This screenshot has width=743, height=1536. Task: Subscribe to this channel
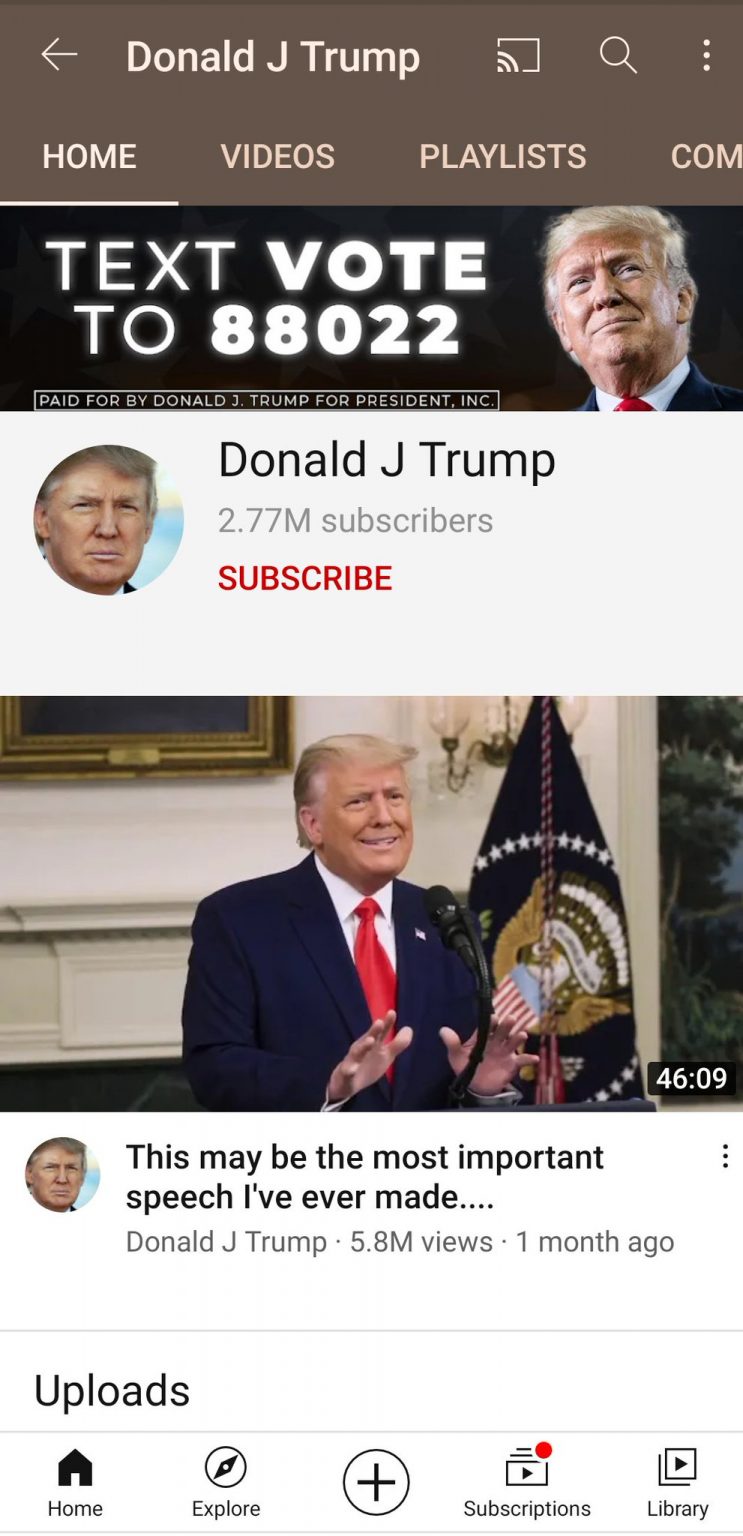305,578
